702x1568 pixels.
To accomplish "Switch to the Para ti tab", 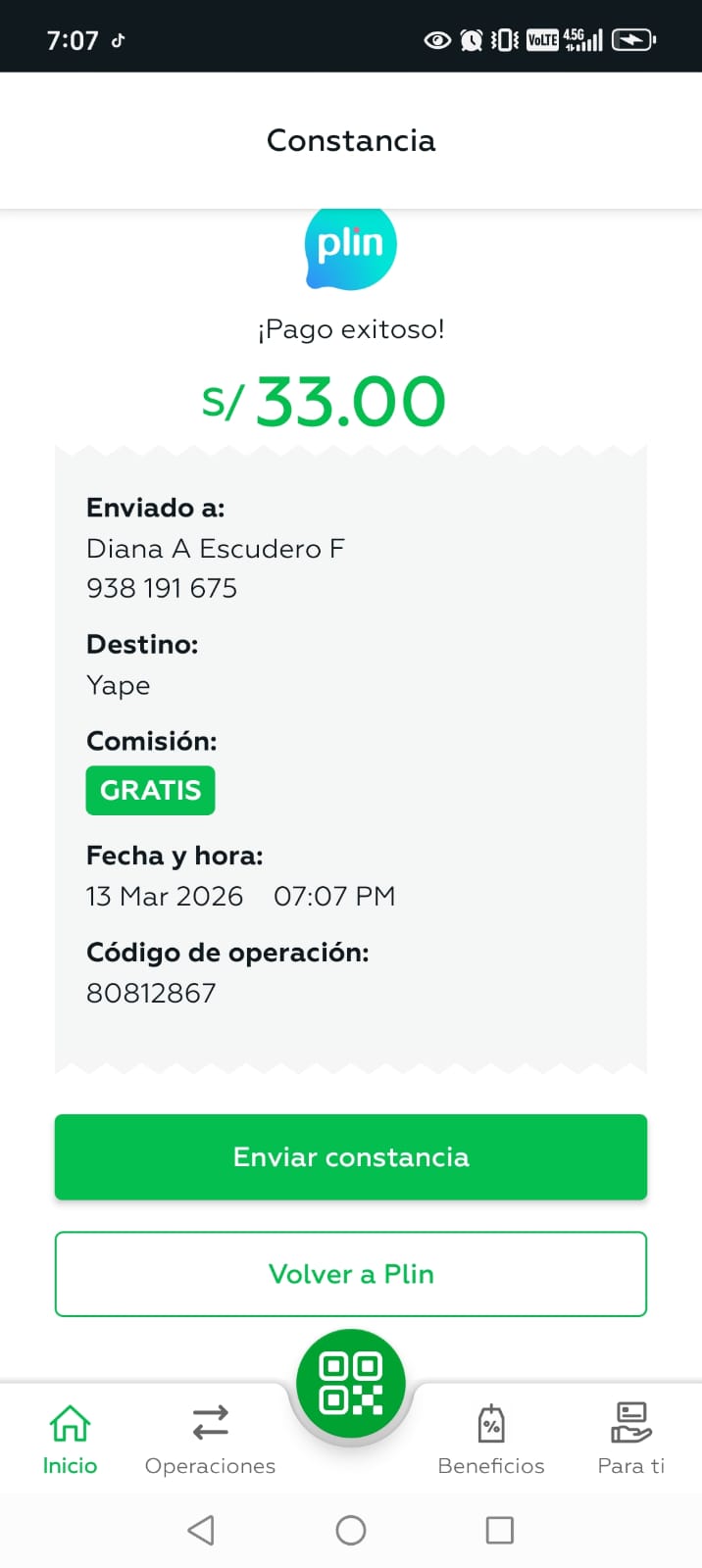I will [630, 1439].
